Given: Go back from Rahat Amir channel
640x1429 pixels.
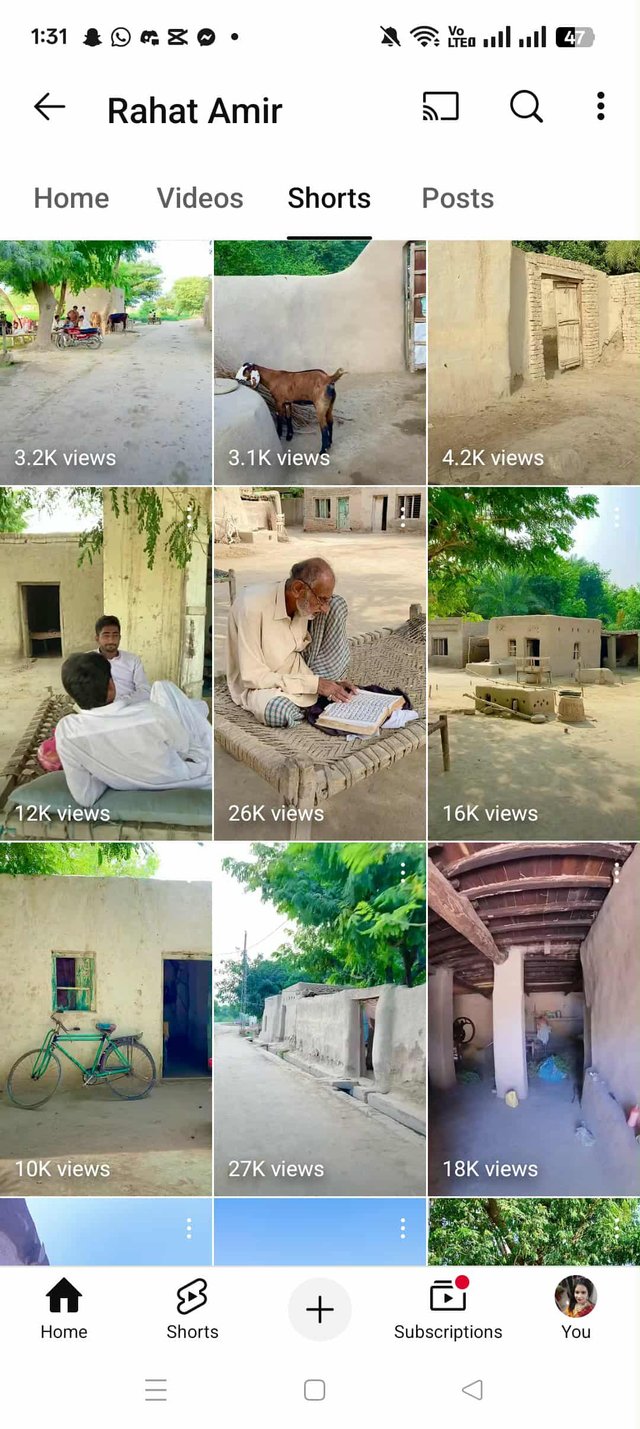Looking at the screenshot, I should (x=49, y=107).
